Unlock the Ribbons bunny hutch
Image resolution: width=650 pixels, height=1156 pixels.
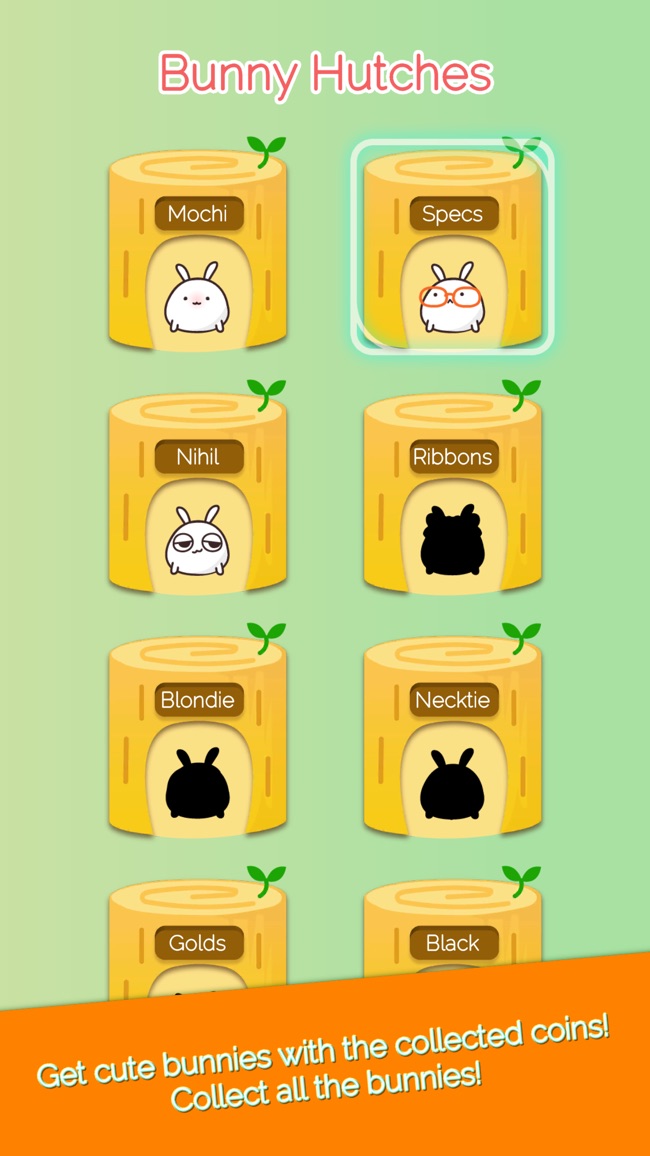[x=452, y=493]
